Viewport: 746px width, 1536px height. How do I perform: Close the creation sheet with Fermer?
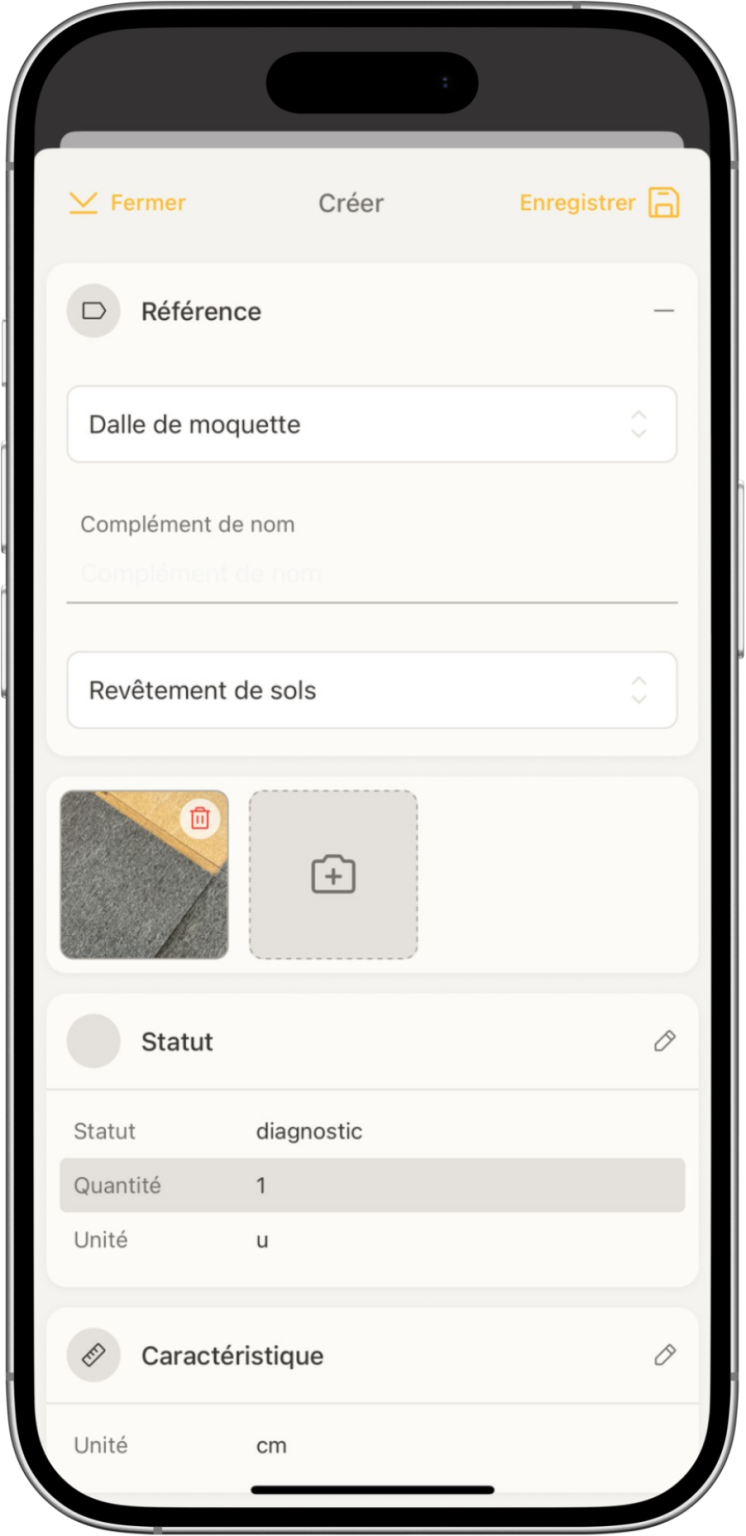(128, 203)
